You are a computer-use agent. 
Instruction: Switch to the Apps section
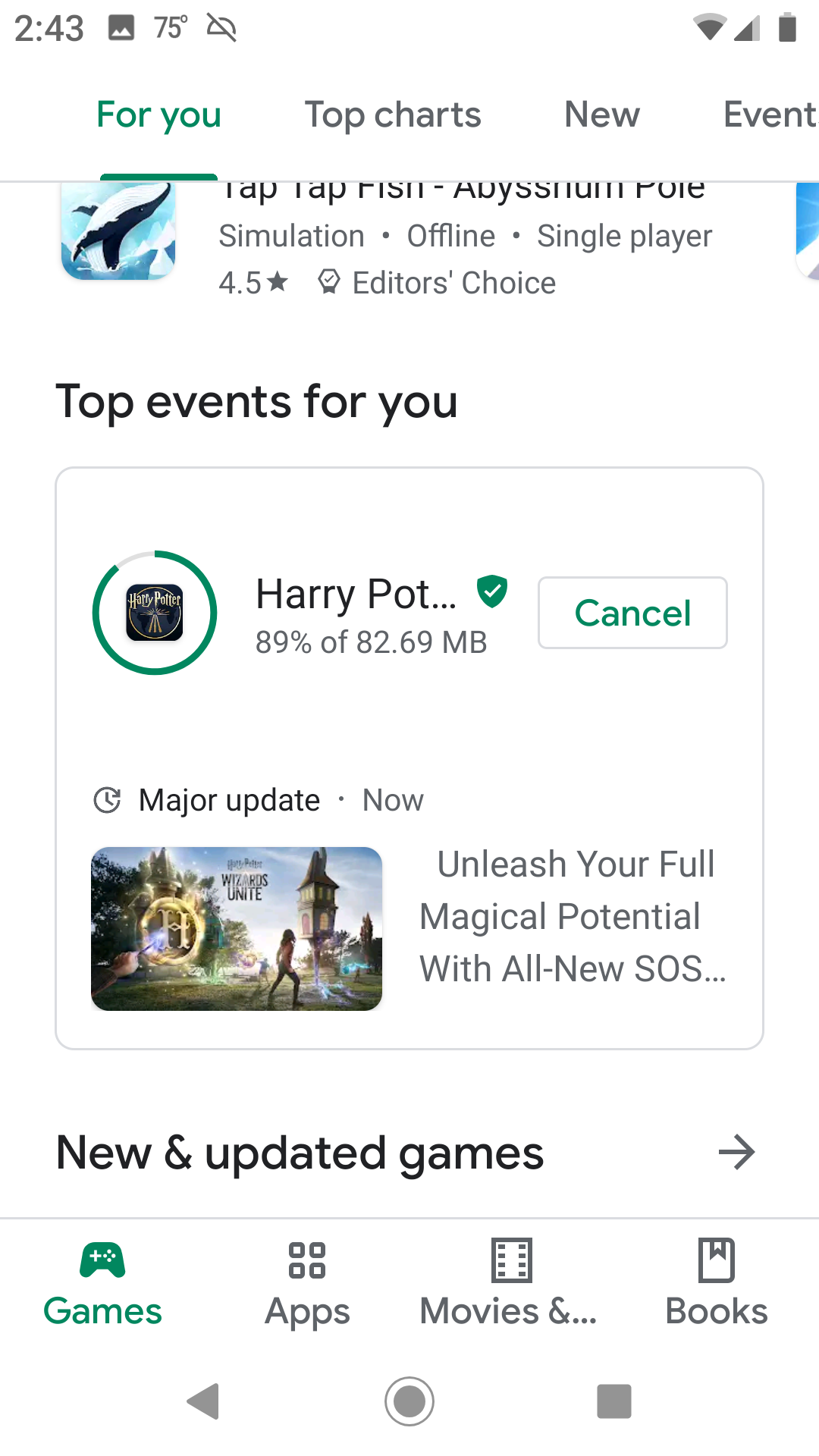coord(307,1282)
